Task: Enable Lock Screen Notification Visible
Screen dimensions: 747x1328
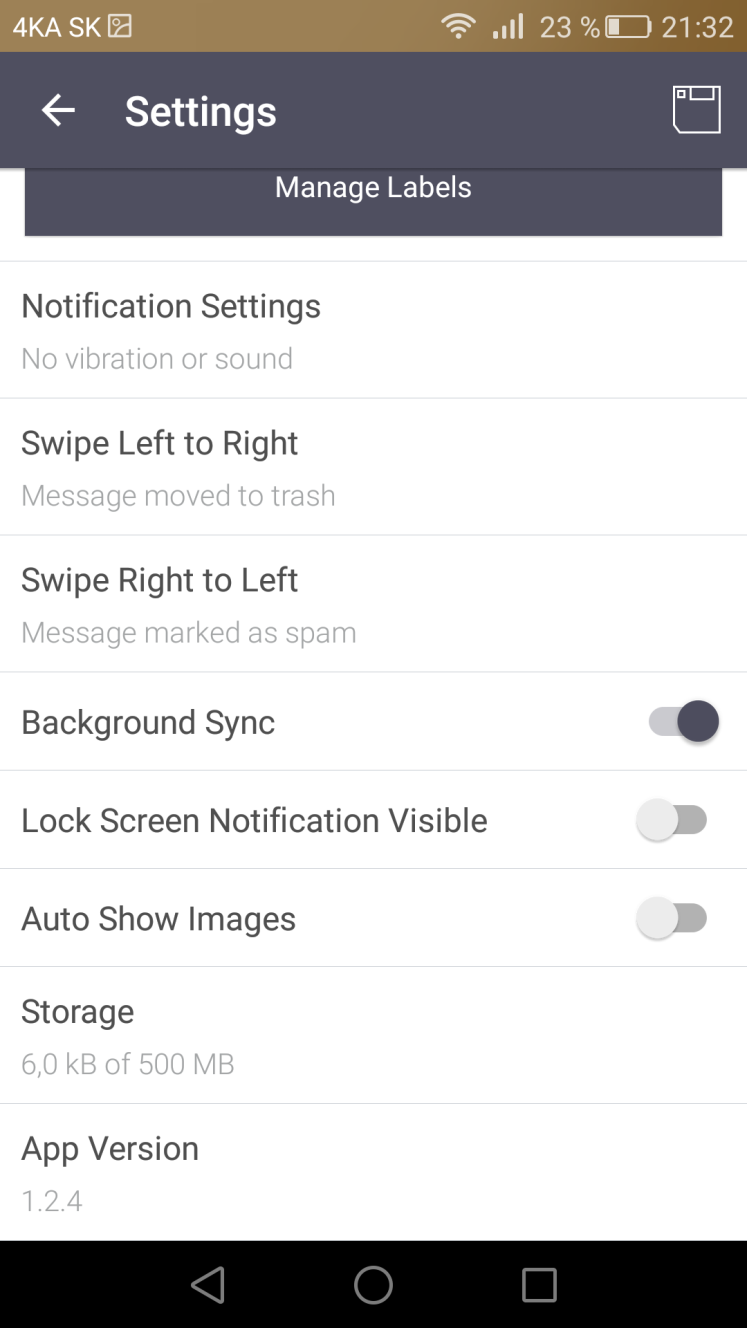Action: tap(672, 820)
